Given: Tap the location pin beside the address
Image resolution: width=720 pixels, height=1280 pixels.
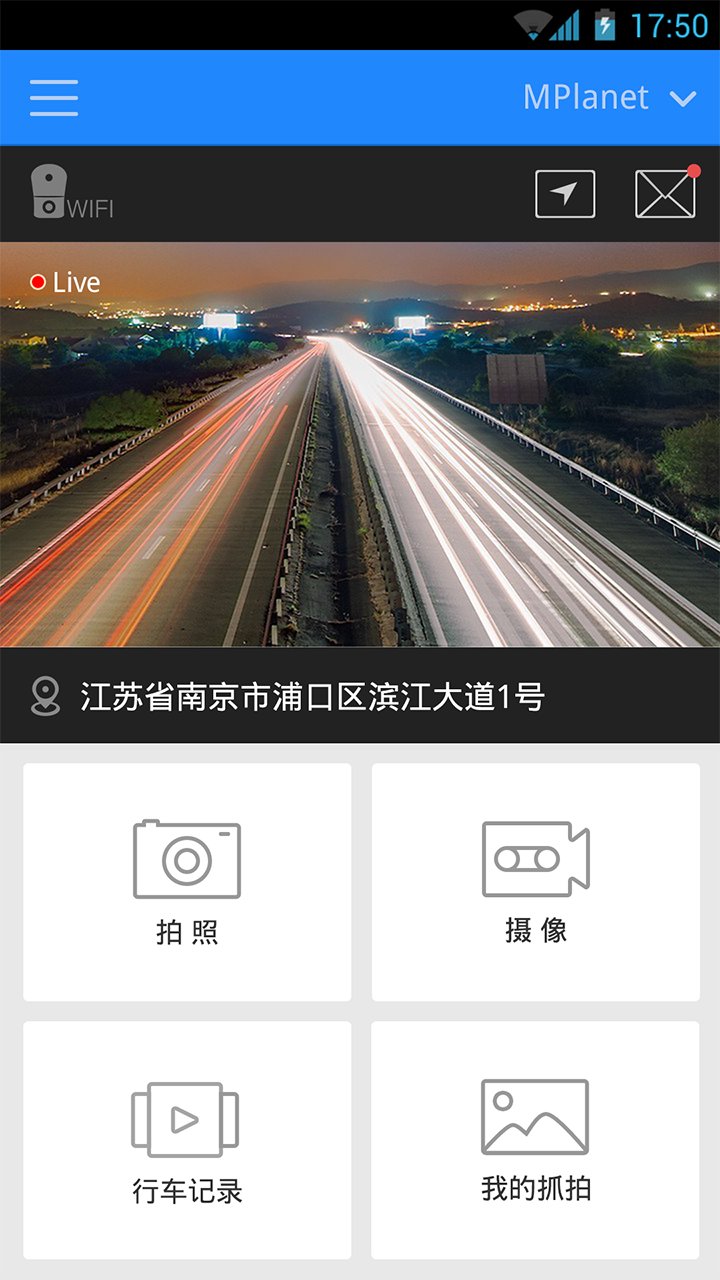Looking at the screenshot, I should click(45, 695).
